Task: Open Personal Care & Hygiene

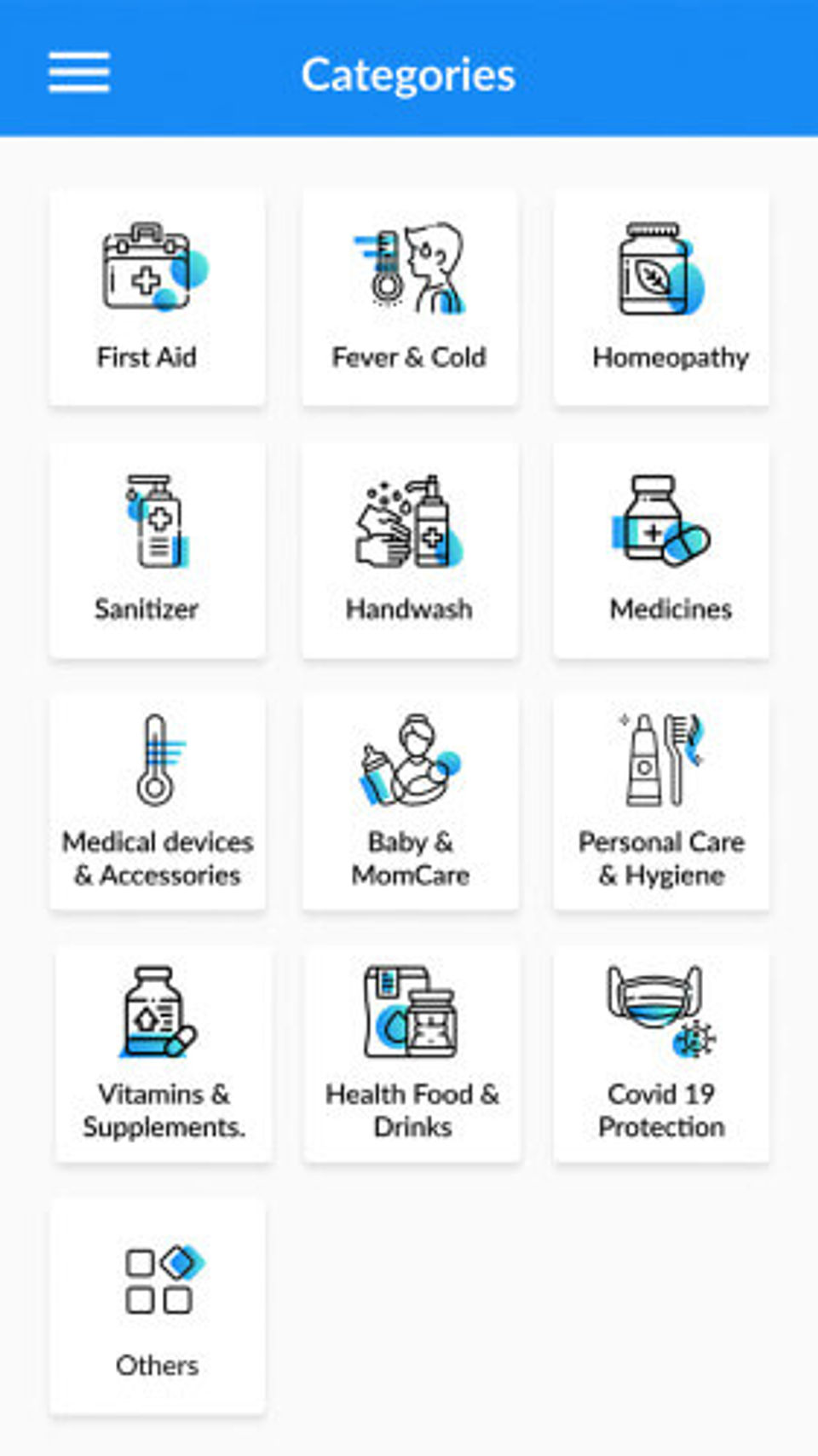Action: tap(661, 802)
